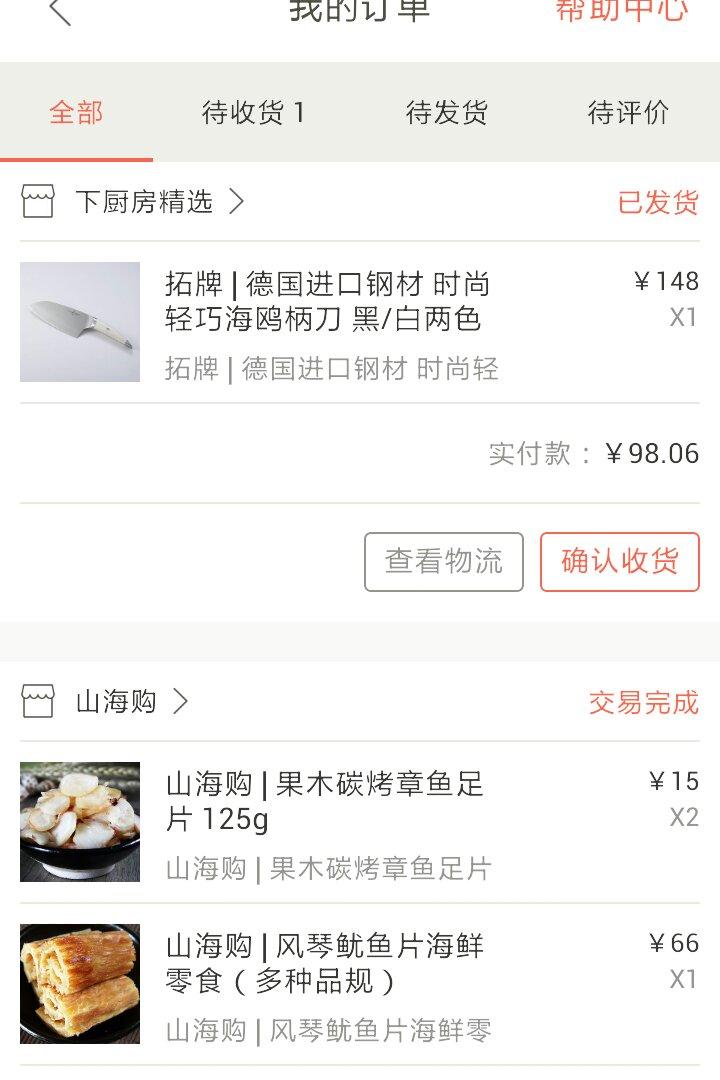
Task: Open 帮助中心 help center
Action: coord(621,12)
